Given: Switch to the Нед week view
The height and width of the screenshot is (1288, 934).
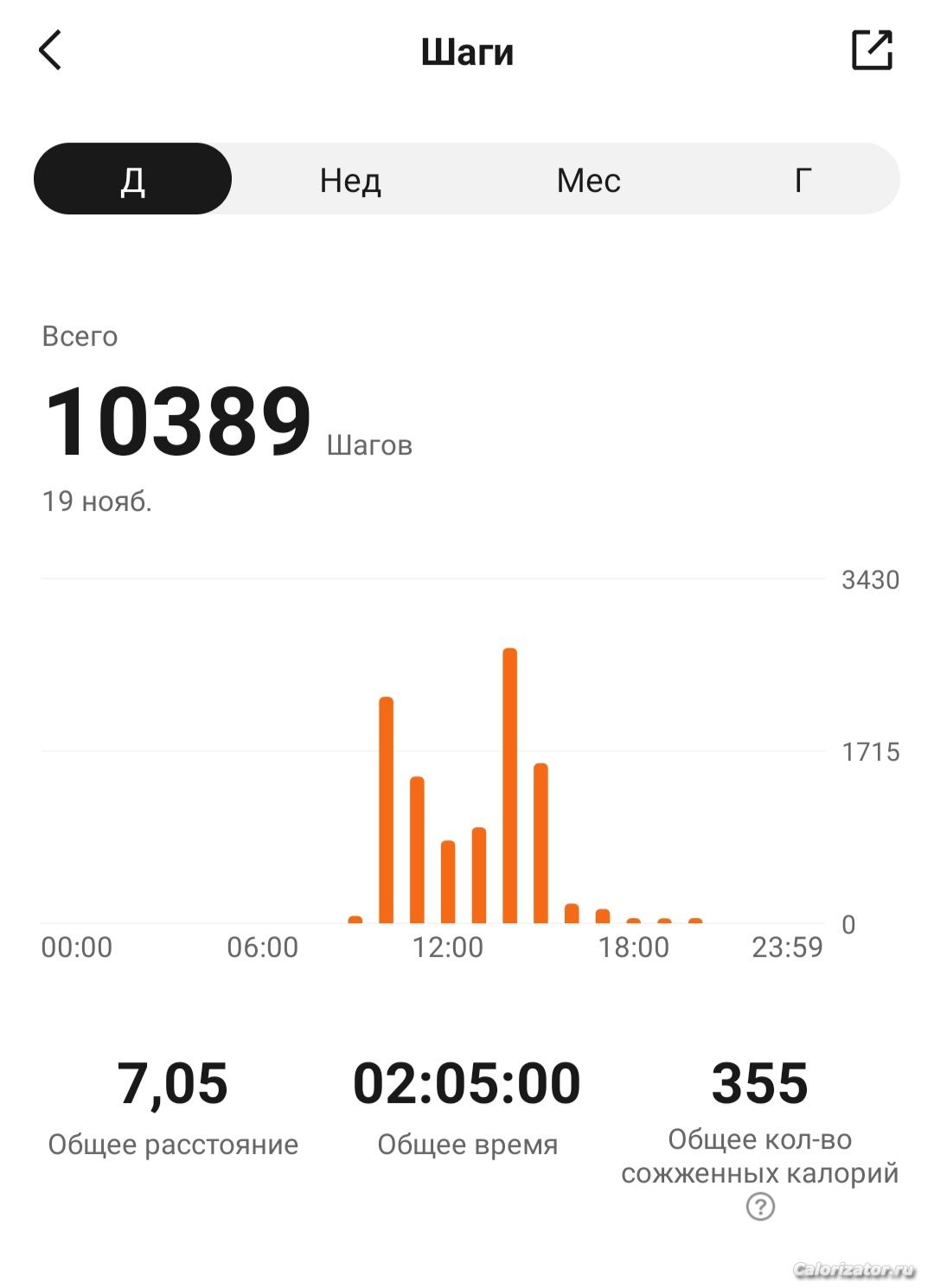Looking at the screenshot, I should [350, 180].
